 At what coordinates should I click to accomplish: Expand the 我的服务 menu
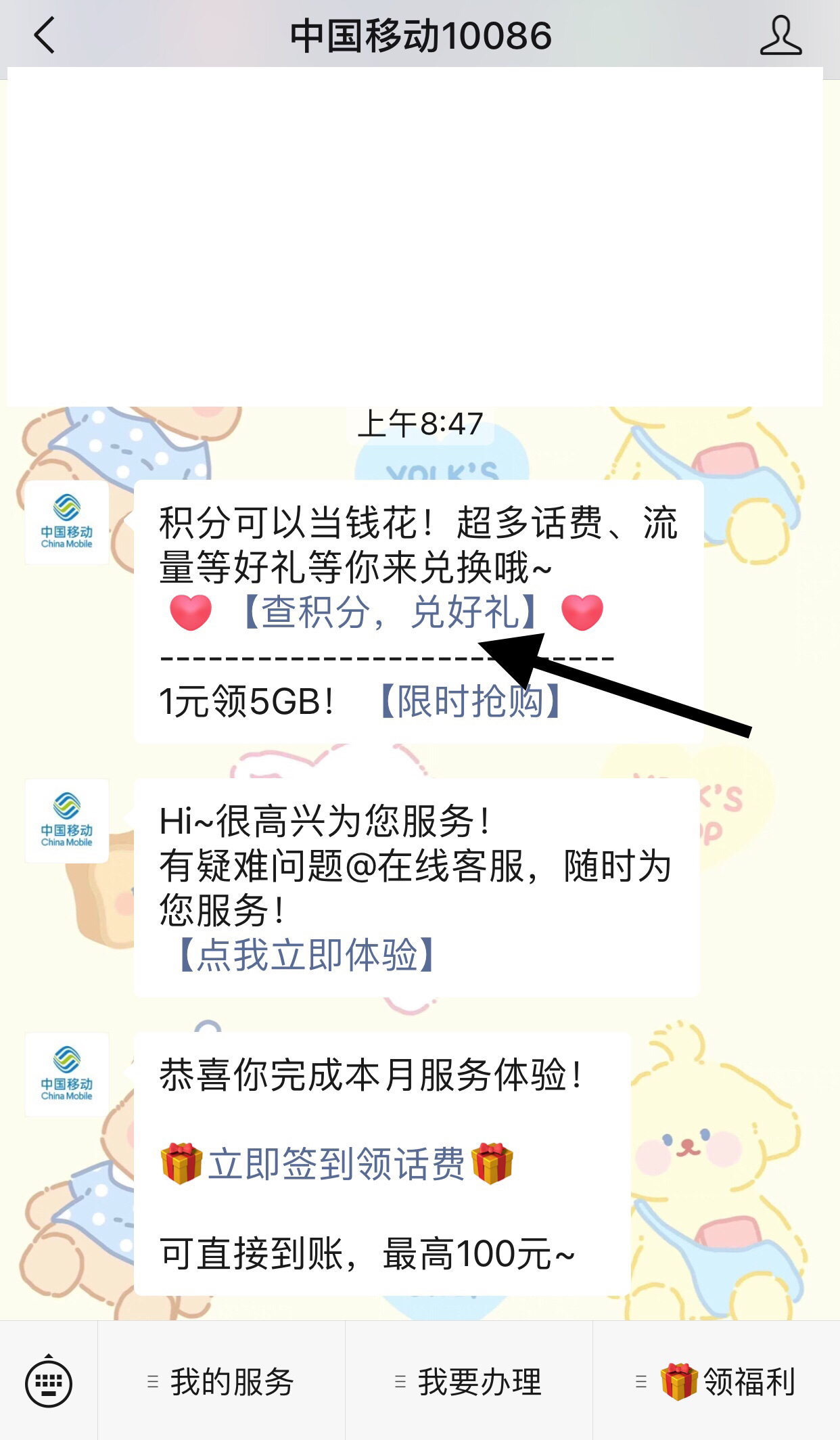[x=222, y=1382]
